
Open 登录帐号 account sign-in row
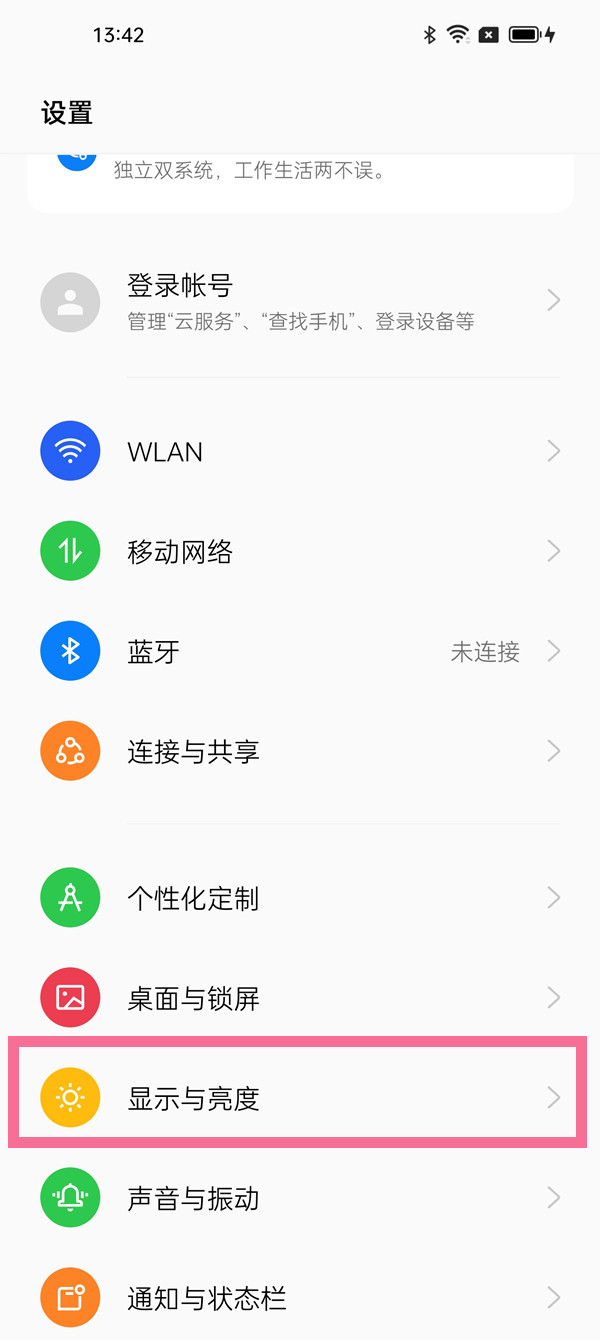pyautogui.click(x=300, y=301)
